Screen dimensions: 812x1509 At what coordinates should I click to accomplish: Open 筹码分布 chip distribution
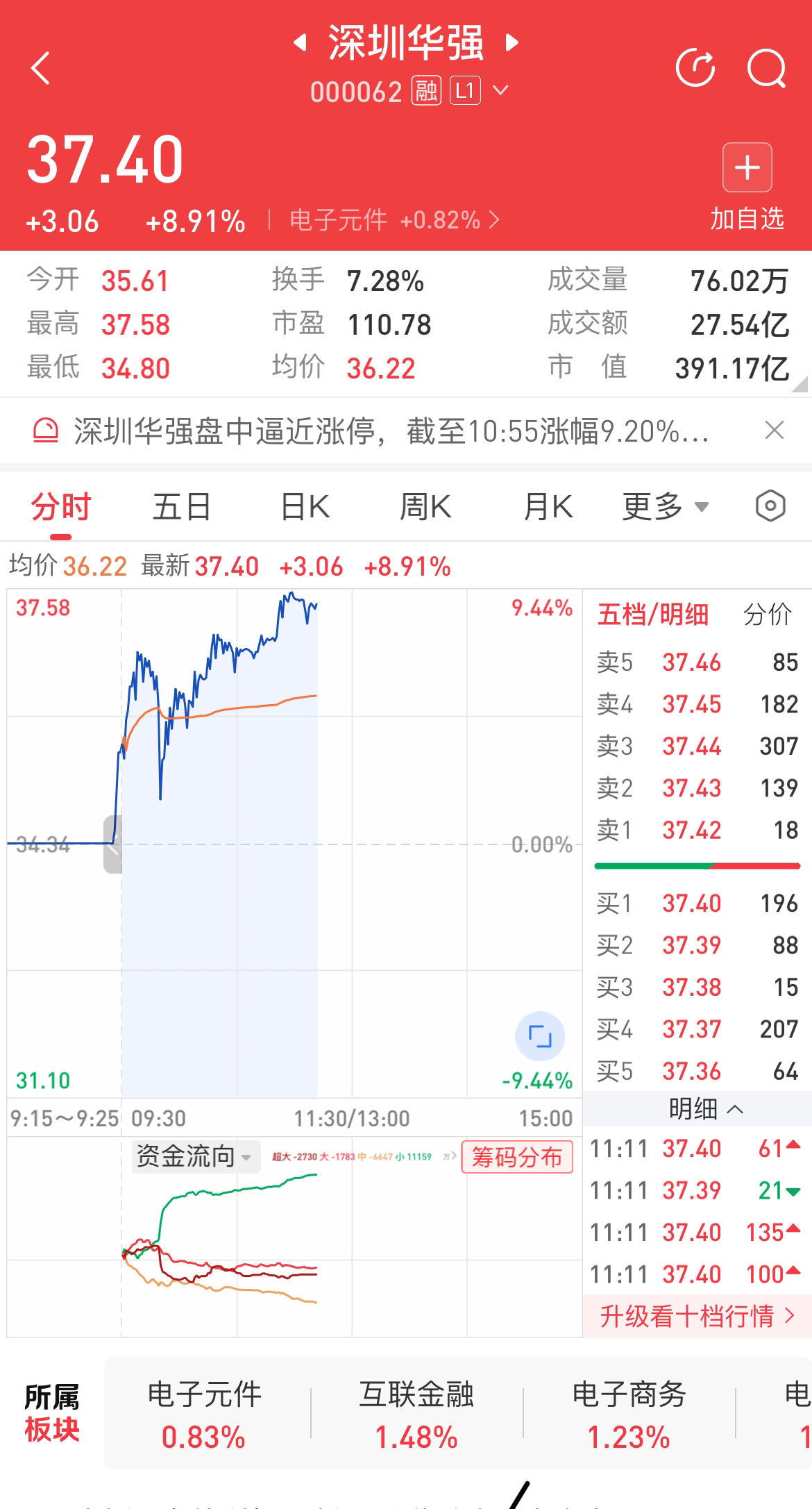(x=517, y=1157)
